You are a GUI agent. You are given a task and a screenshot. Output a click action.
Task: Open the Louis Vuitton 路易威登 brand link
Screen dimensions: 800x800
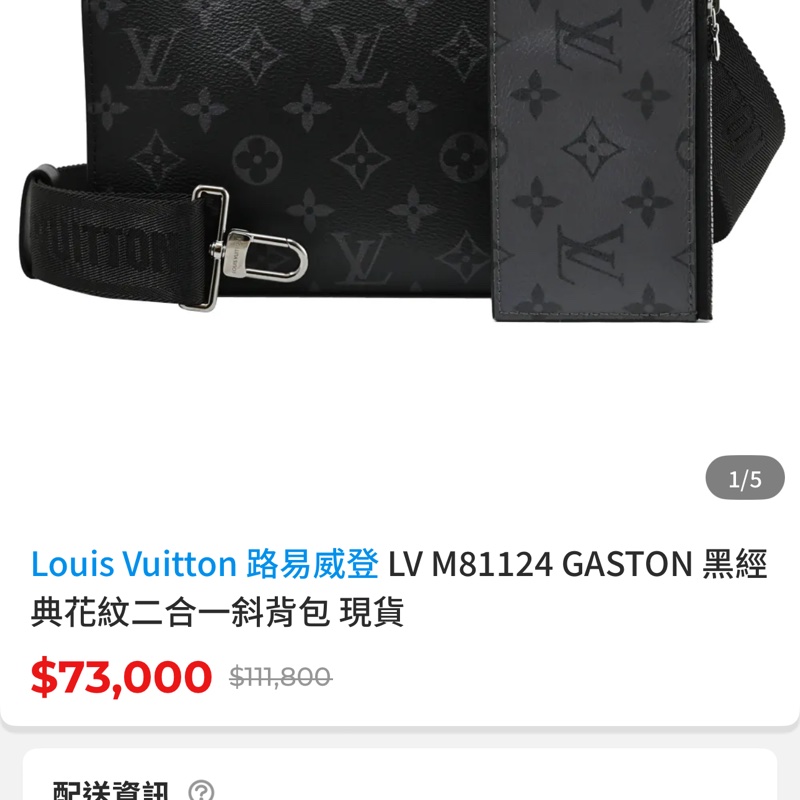(x=205, y=565)
